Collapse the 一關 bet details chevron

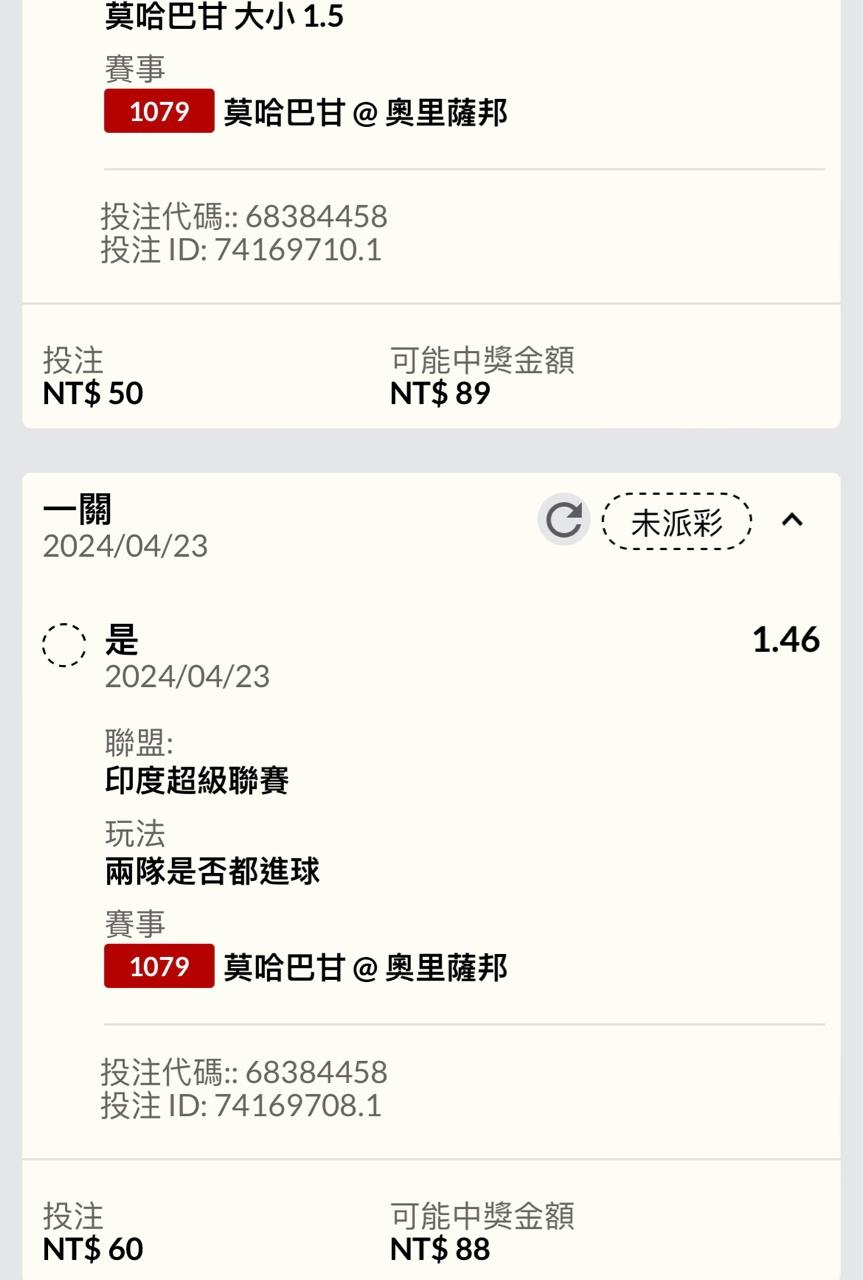[x=792, y=520]
